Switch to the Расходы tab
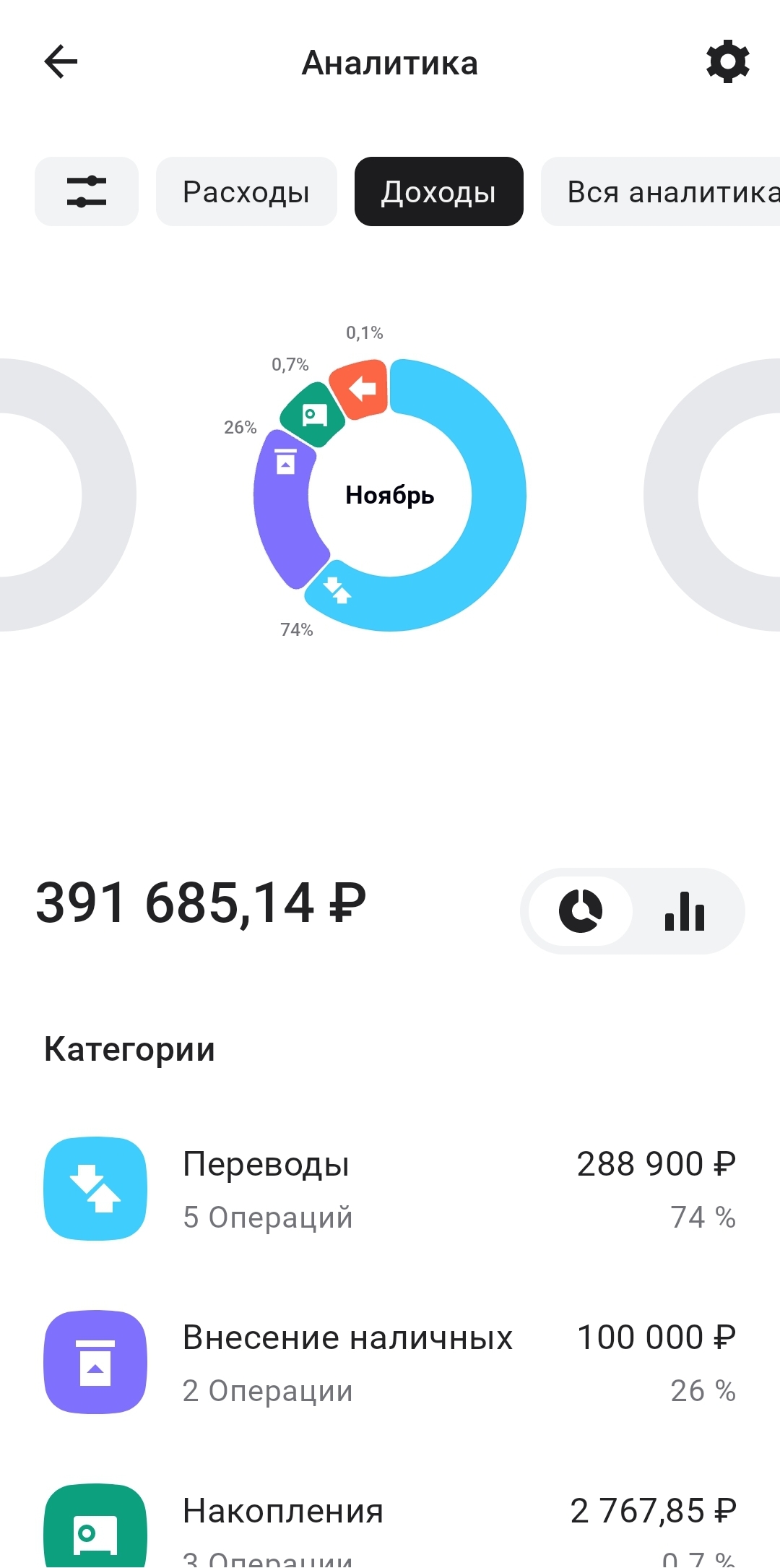 246,191
